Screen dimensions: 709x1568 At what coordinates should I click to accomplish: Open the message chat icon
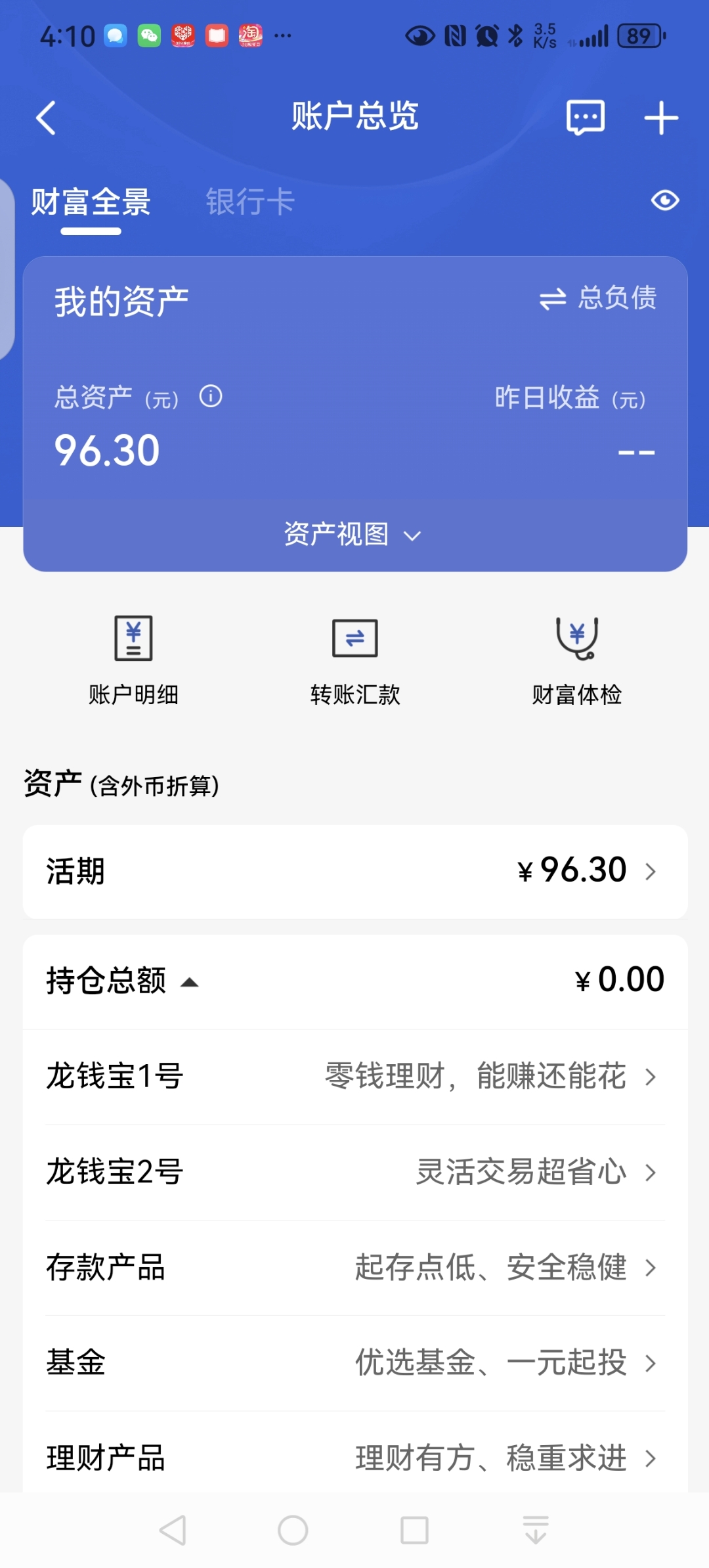pyautogui.click(x=585, y=118)
